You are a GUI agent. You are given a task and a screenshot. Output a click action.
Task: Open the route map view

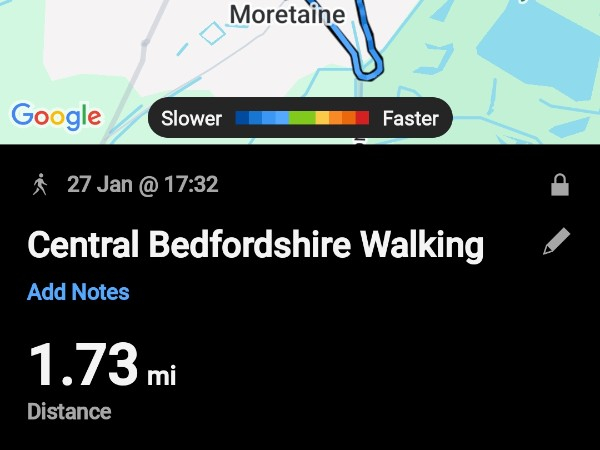pyautogui.click(x=300, y=50)
